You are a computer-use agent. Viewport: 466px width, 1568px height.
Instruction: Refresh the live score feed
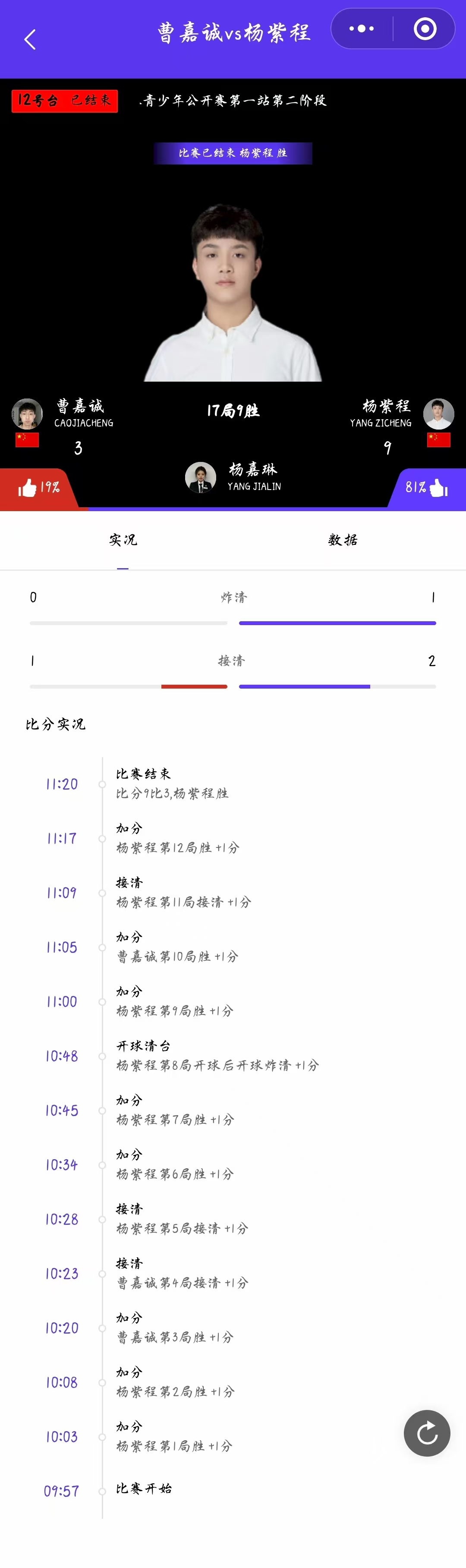click(427, 1433)
